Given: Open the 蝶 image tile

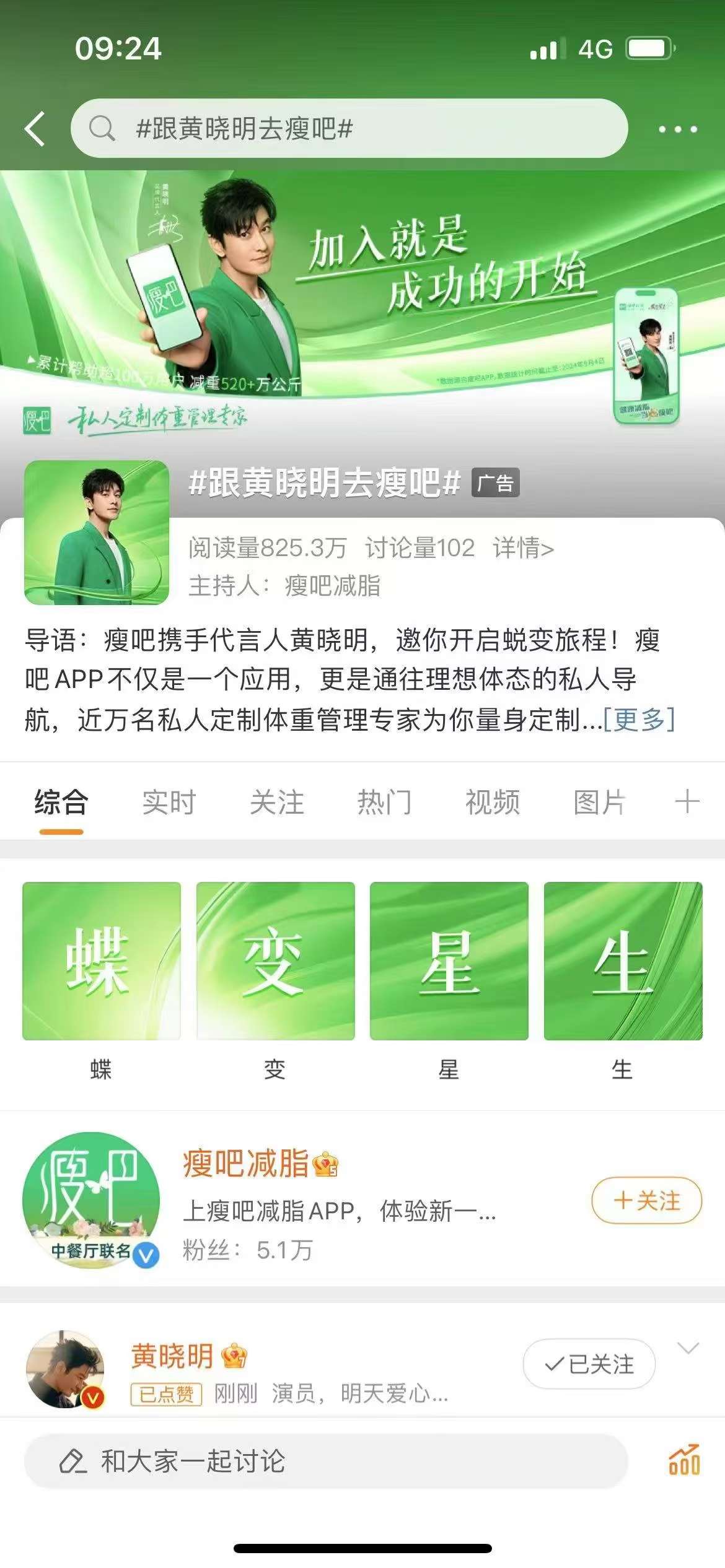Looking at the screenshot, I should coord(102,961).
